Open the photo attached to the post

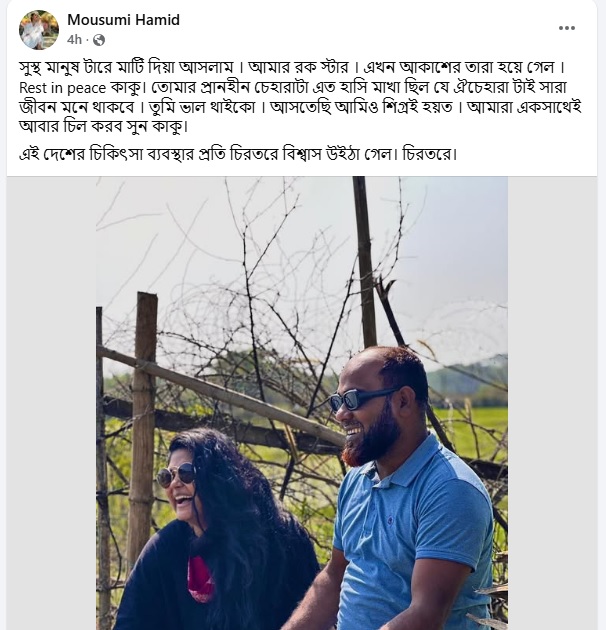302,402
